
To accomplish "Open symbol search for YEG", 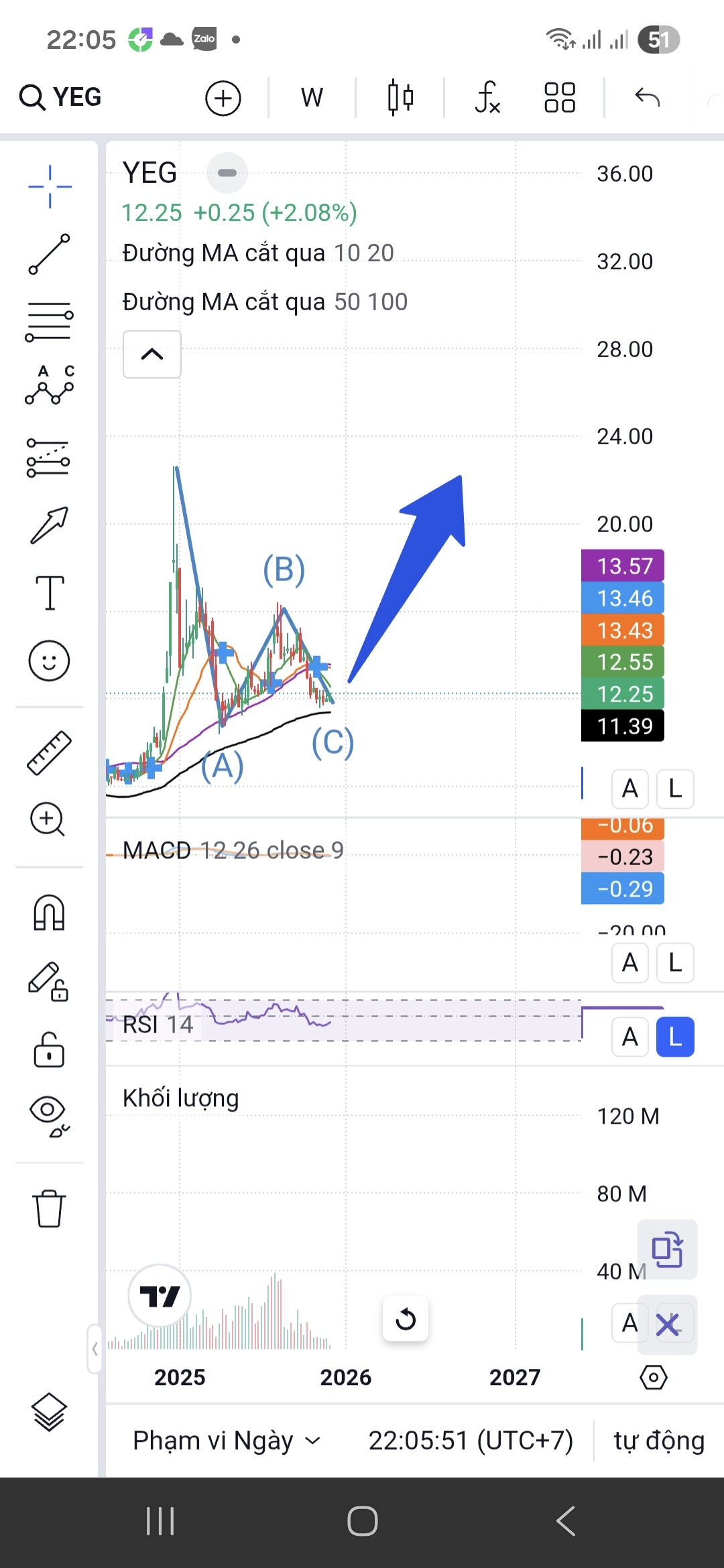I will [x=60, y=97].
